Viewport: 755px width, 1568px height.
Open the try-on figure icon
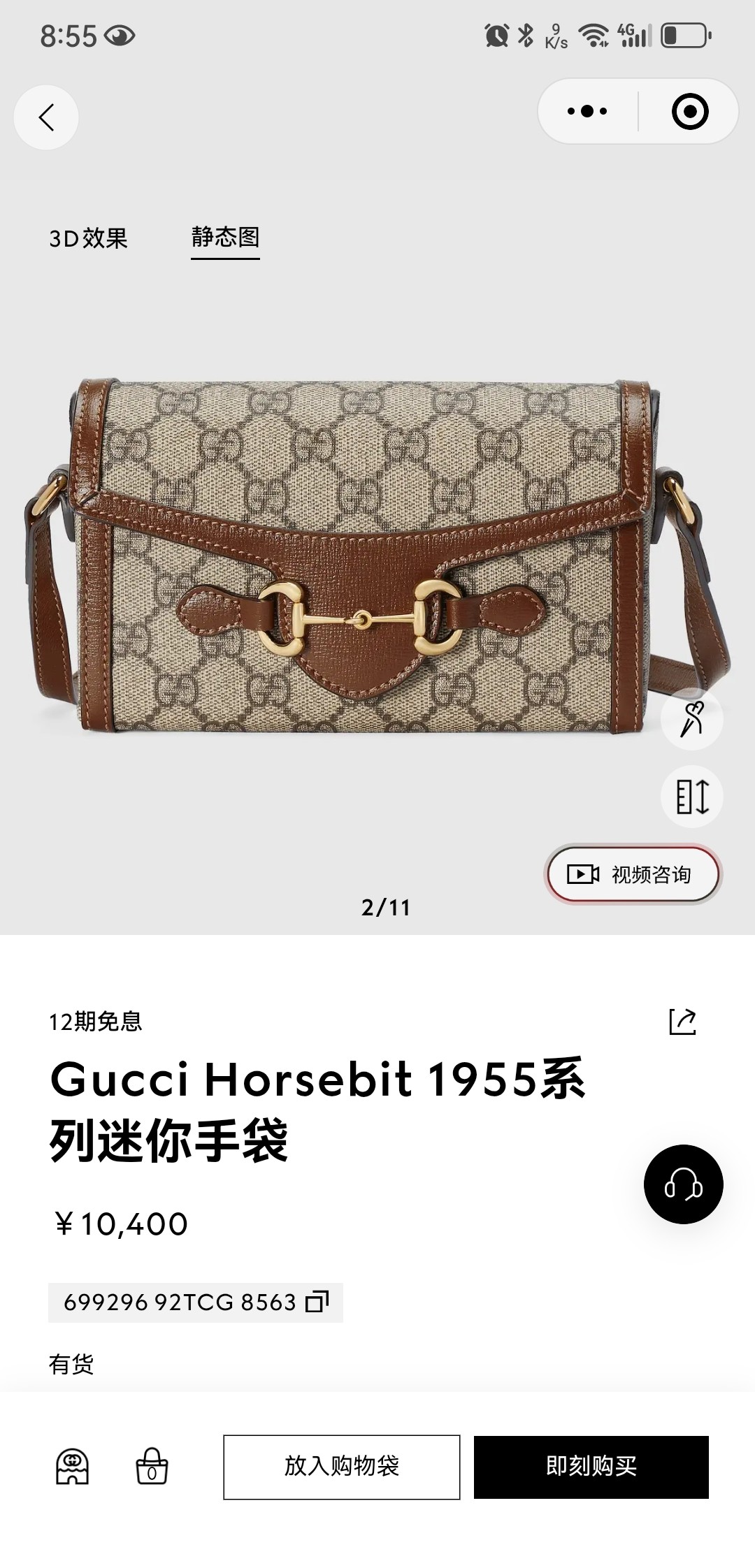pos(691,719)
